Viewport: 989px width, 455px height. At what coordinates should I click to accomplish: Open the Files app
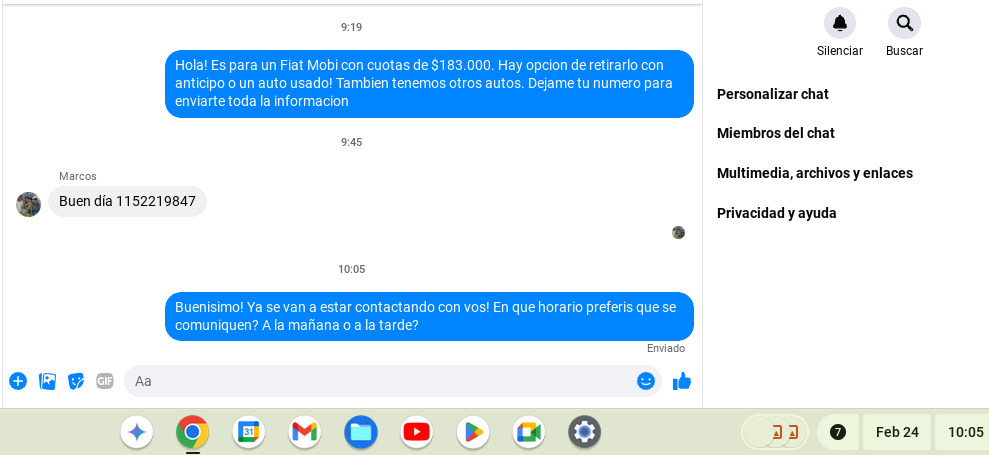pos(361,432)
